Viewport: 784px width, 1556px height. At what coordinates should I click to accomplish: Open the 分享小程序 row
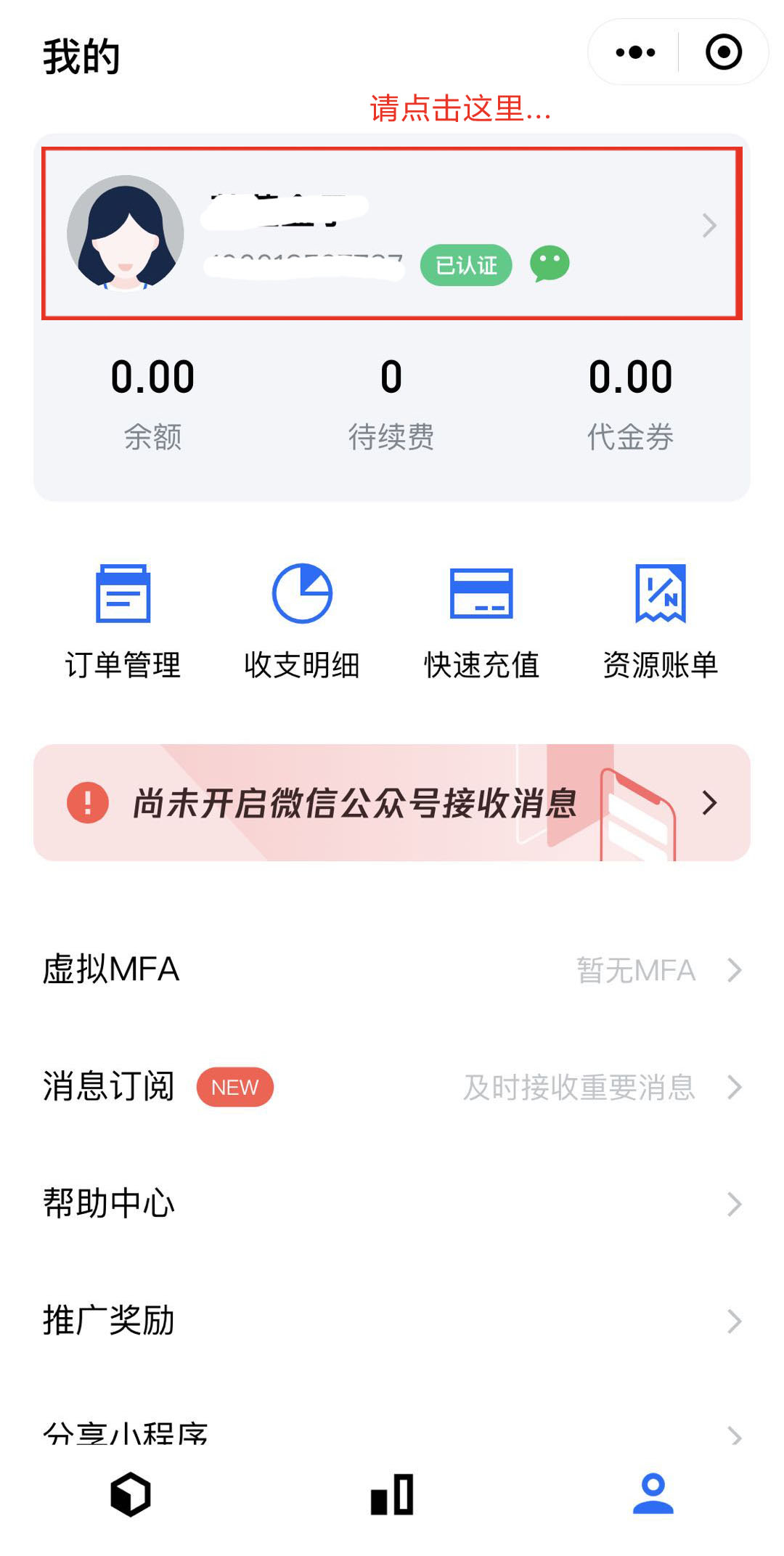(392, 1432)
